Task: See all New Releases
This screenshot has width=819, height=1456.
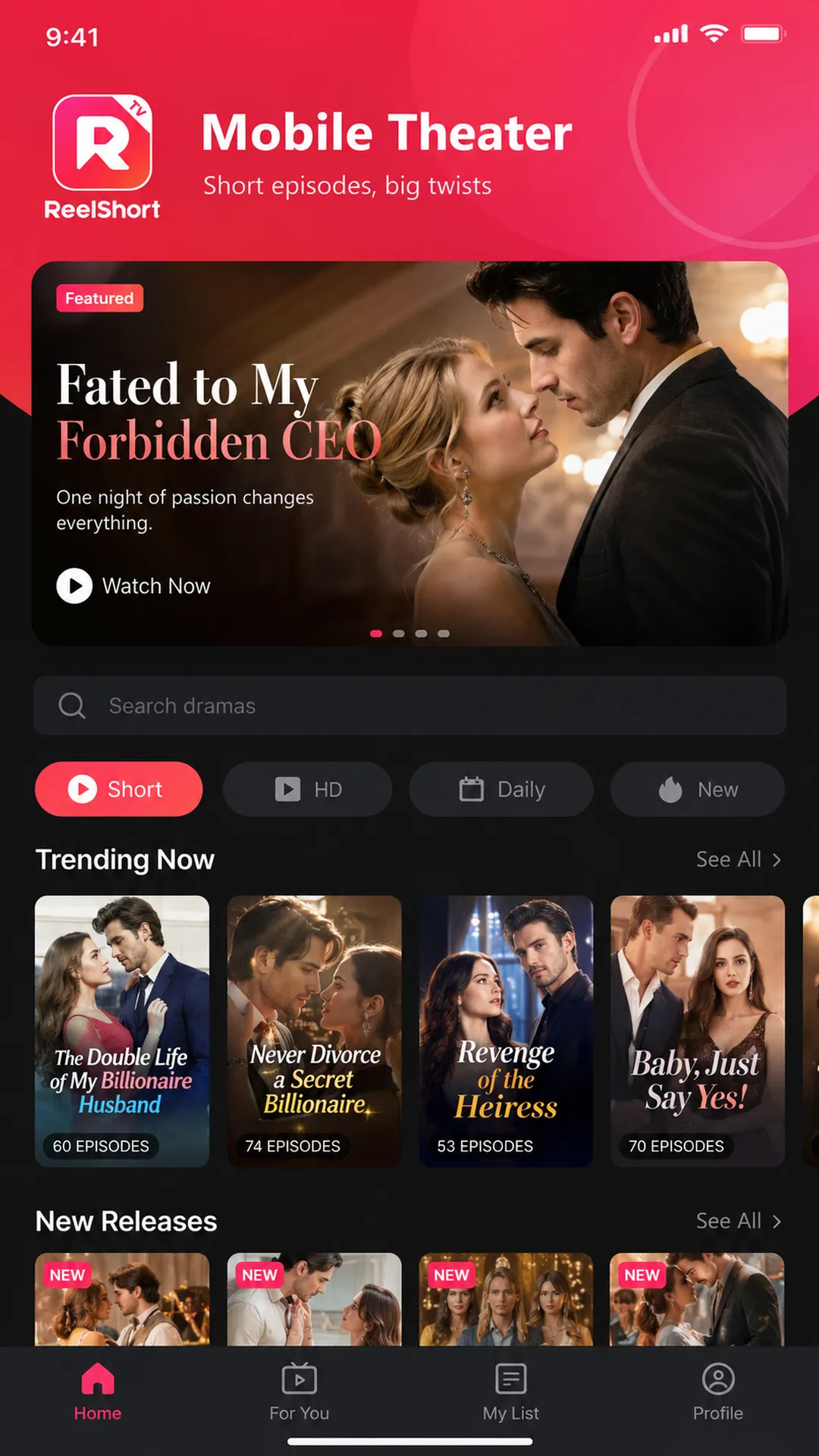Action: (x=738, y=1221)
